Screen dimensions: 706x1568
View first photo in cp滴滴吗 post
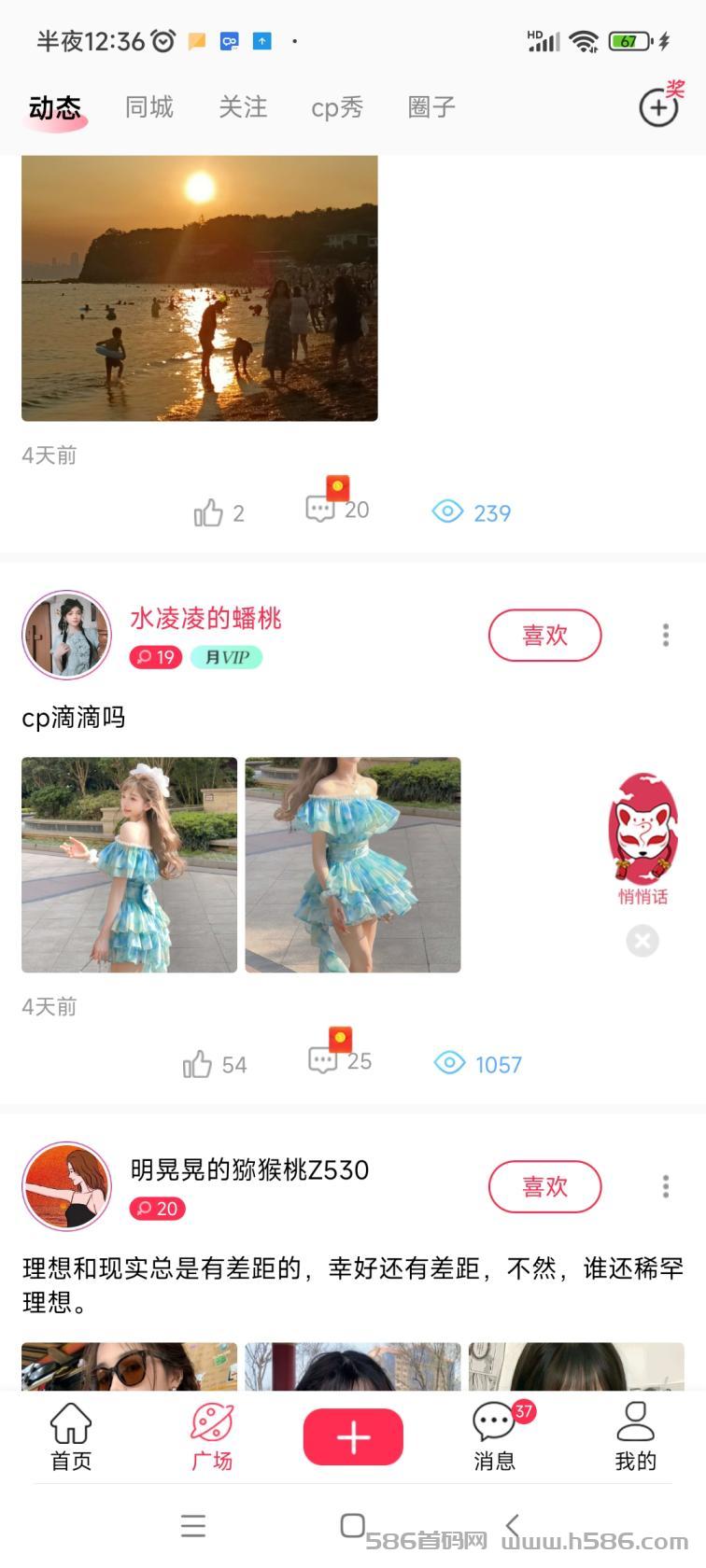[x=129, y=864]
